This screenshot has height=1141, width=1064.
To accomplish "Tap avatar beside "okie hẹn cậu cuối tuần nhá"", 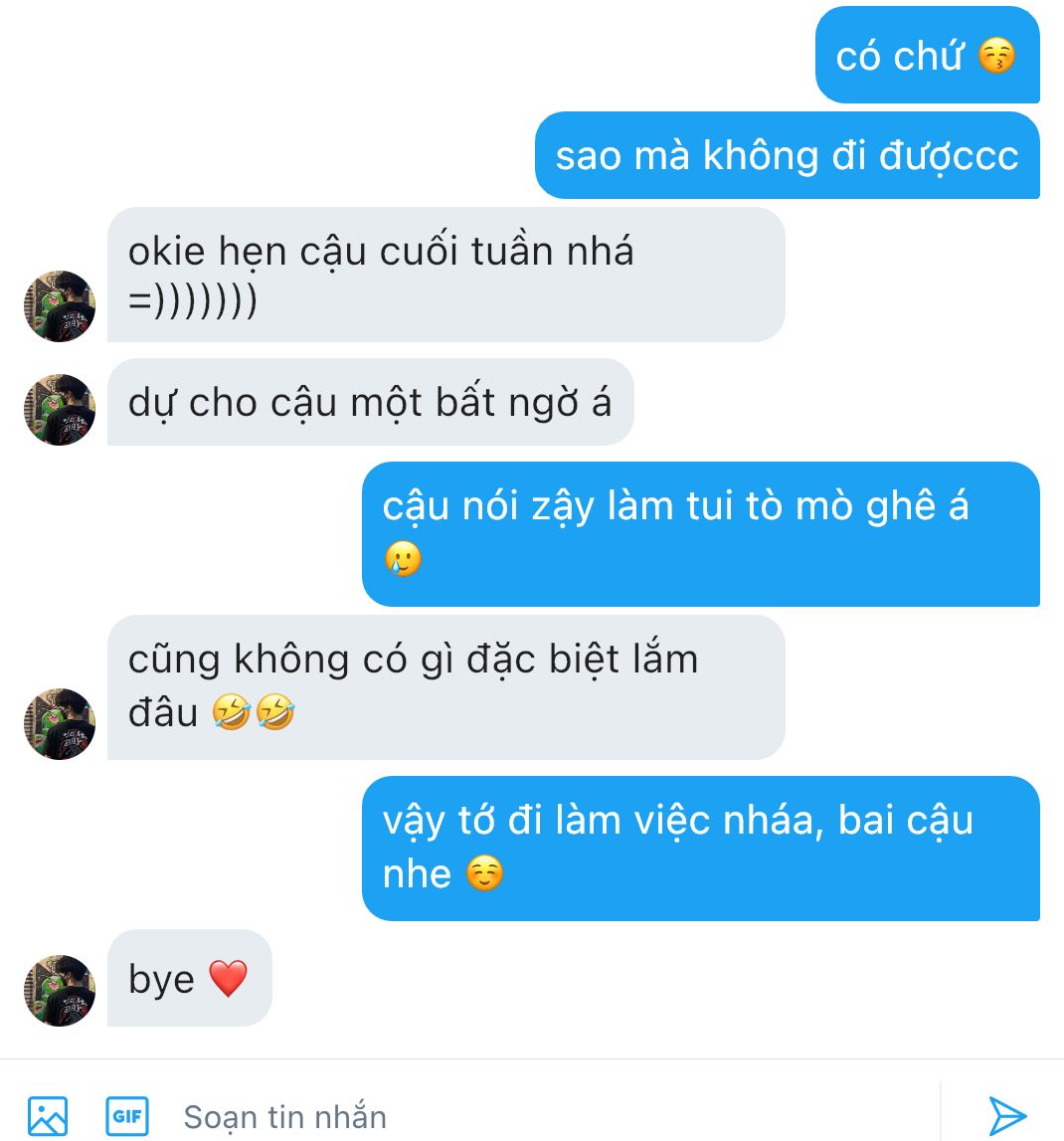I will 60,306.
